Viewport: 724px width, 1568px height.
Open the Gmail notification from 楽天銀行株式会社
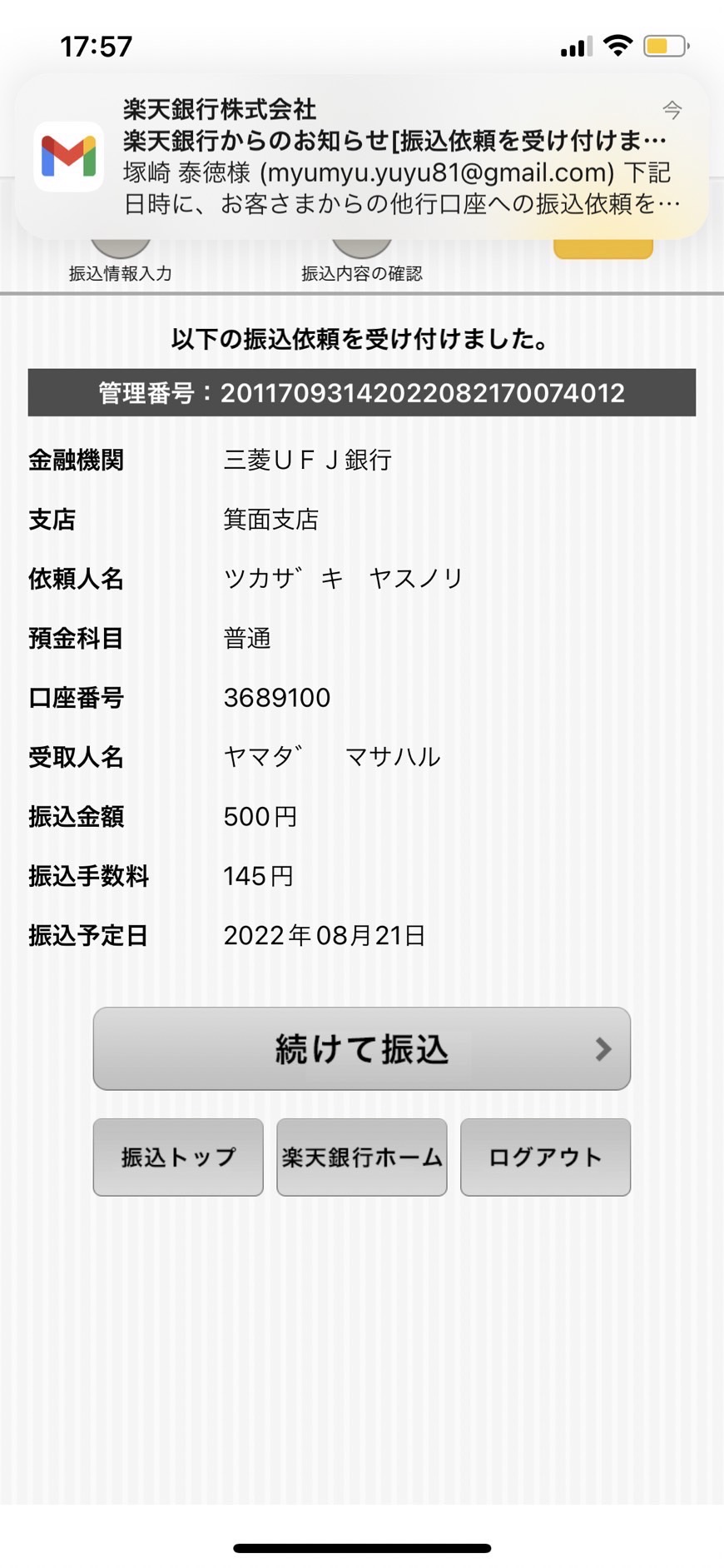coord(361,157)
